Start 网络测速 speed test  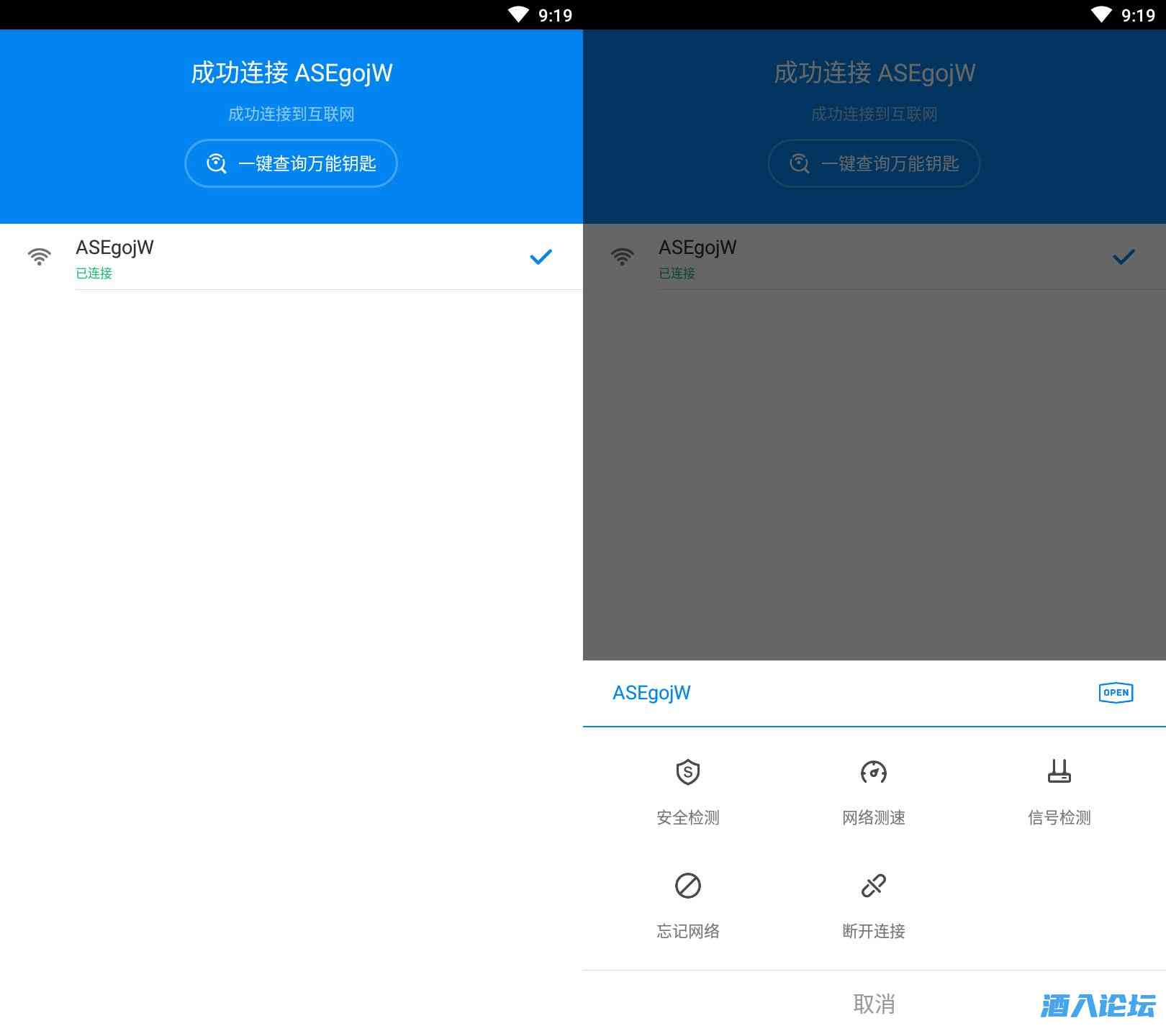(x=873, y=791)
